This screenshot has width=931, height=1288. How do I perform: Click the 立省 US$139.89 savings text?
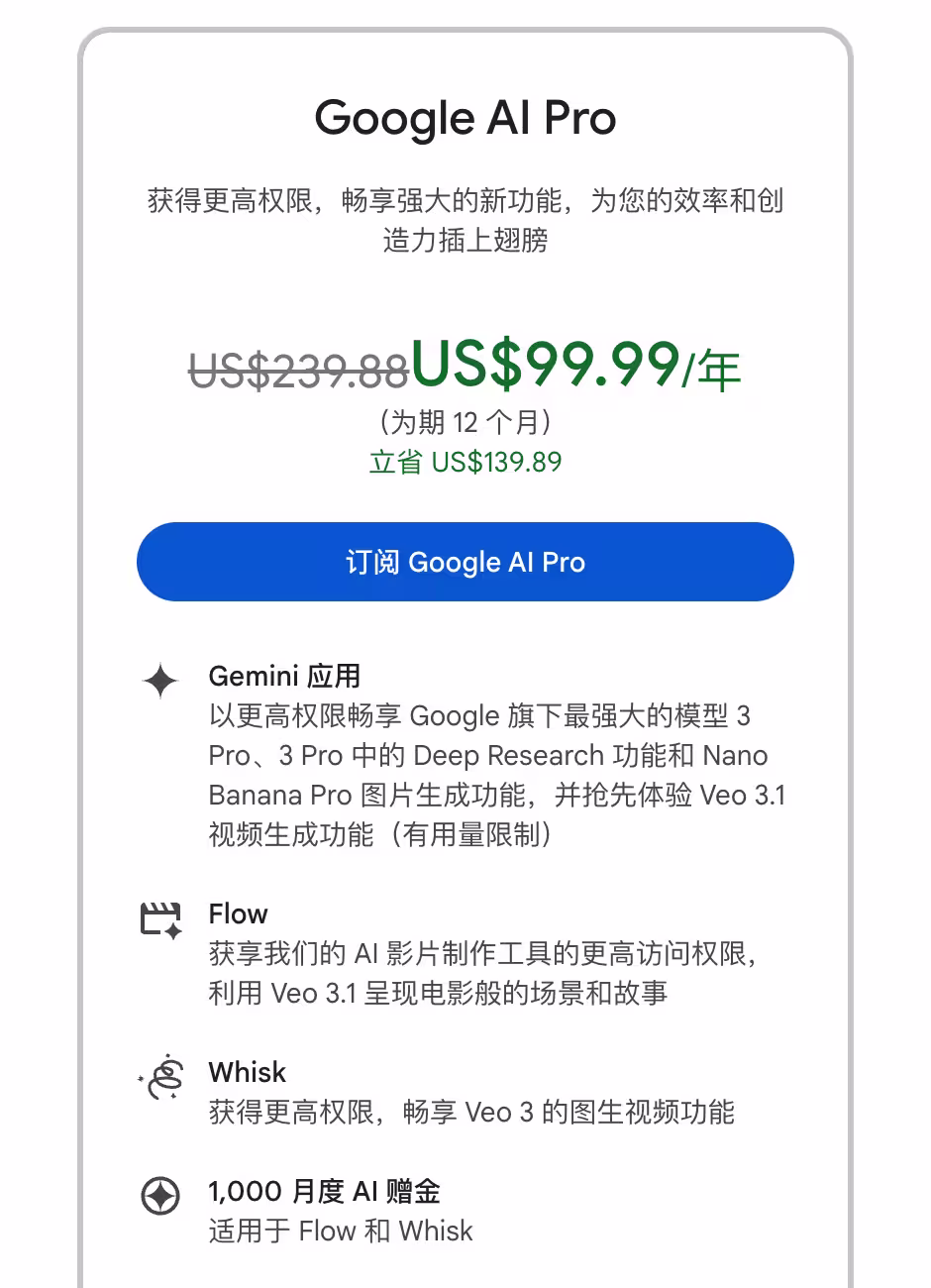point(465,462)
